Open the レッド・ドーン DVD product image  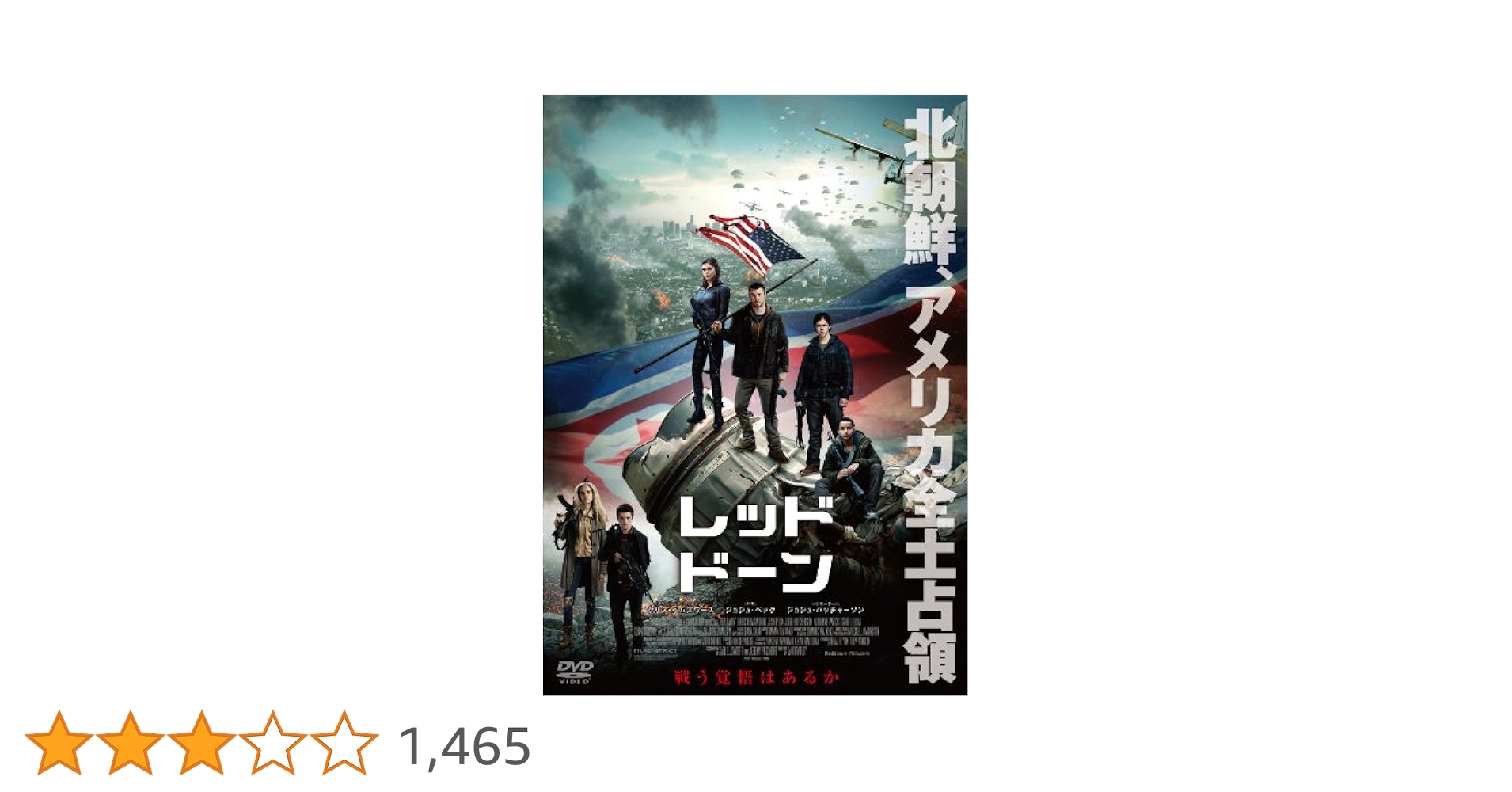coord(754,394)
